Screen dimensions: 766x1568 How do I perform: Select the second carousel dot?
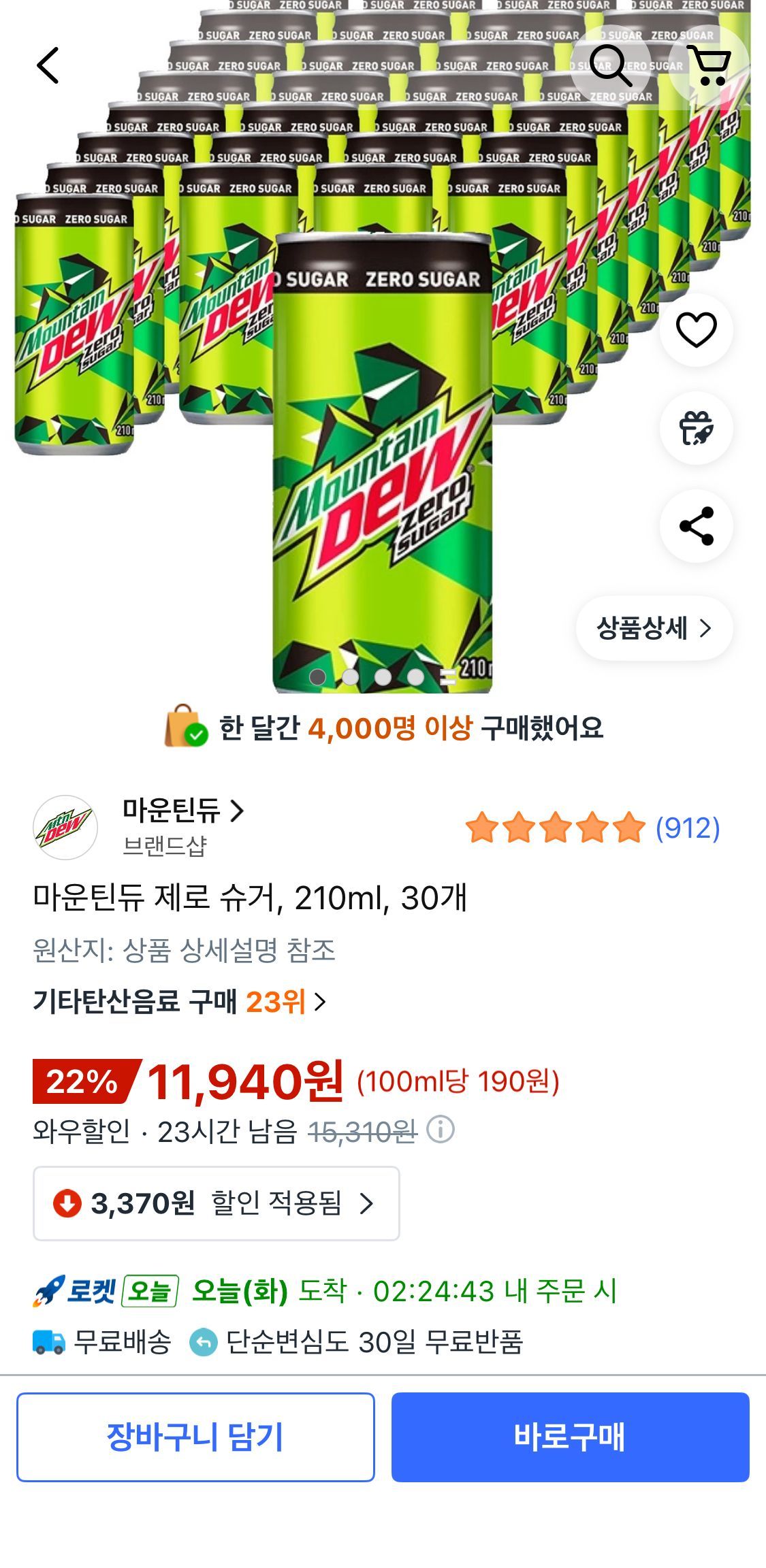[351, 679]
